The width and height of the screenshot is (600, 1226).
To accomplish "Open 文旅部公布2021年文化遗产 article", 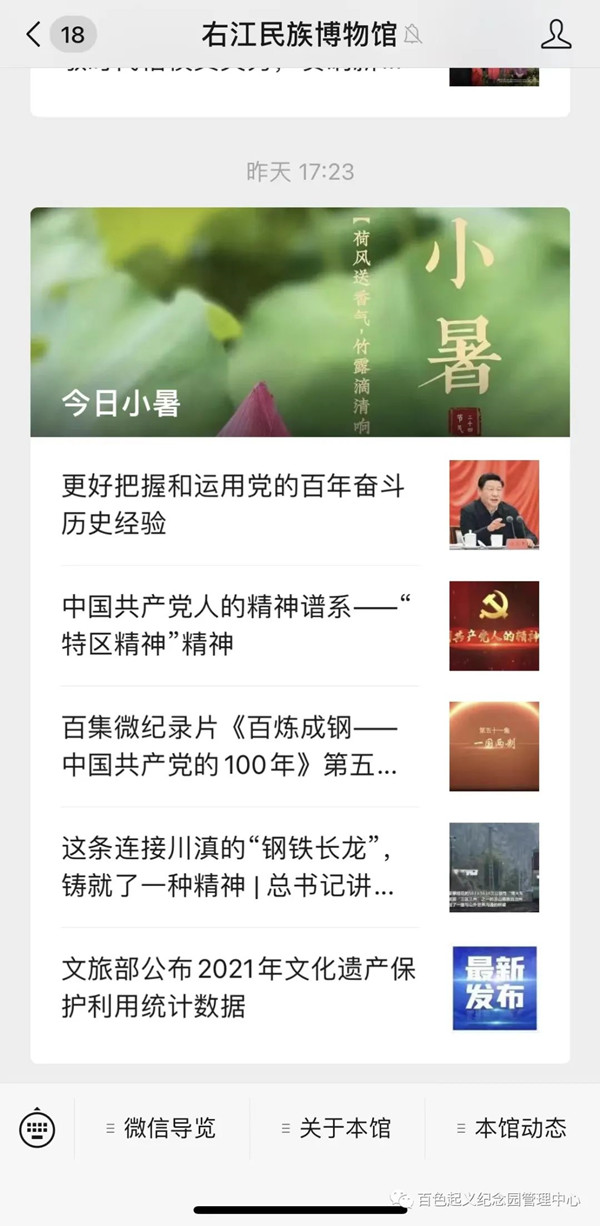I will click(x=300, y=988).
